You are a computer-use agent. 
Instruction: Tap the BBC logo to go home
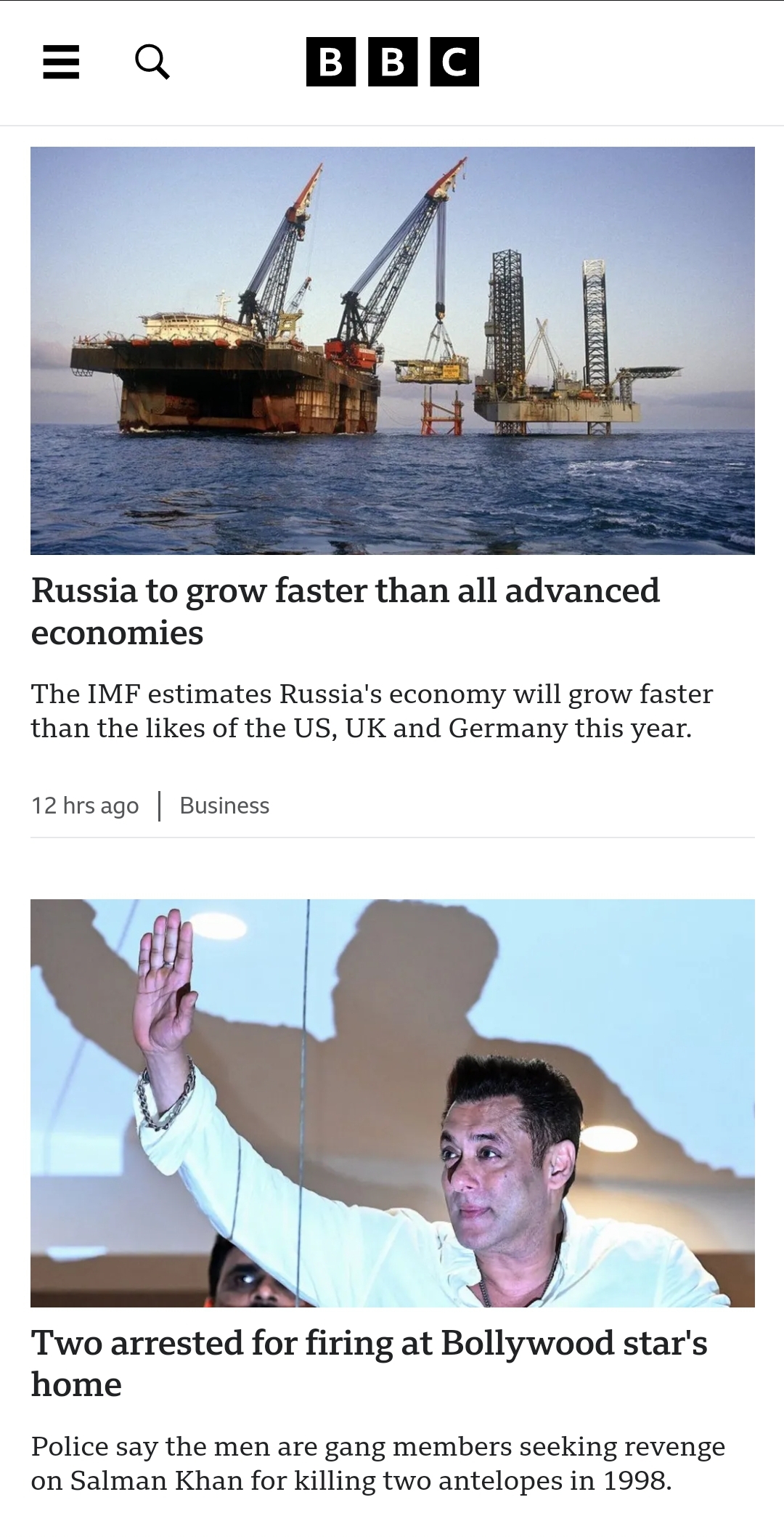(392, 62)
